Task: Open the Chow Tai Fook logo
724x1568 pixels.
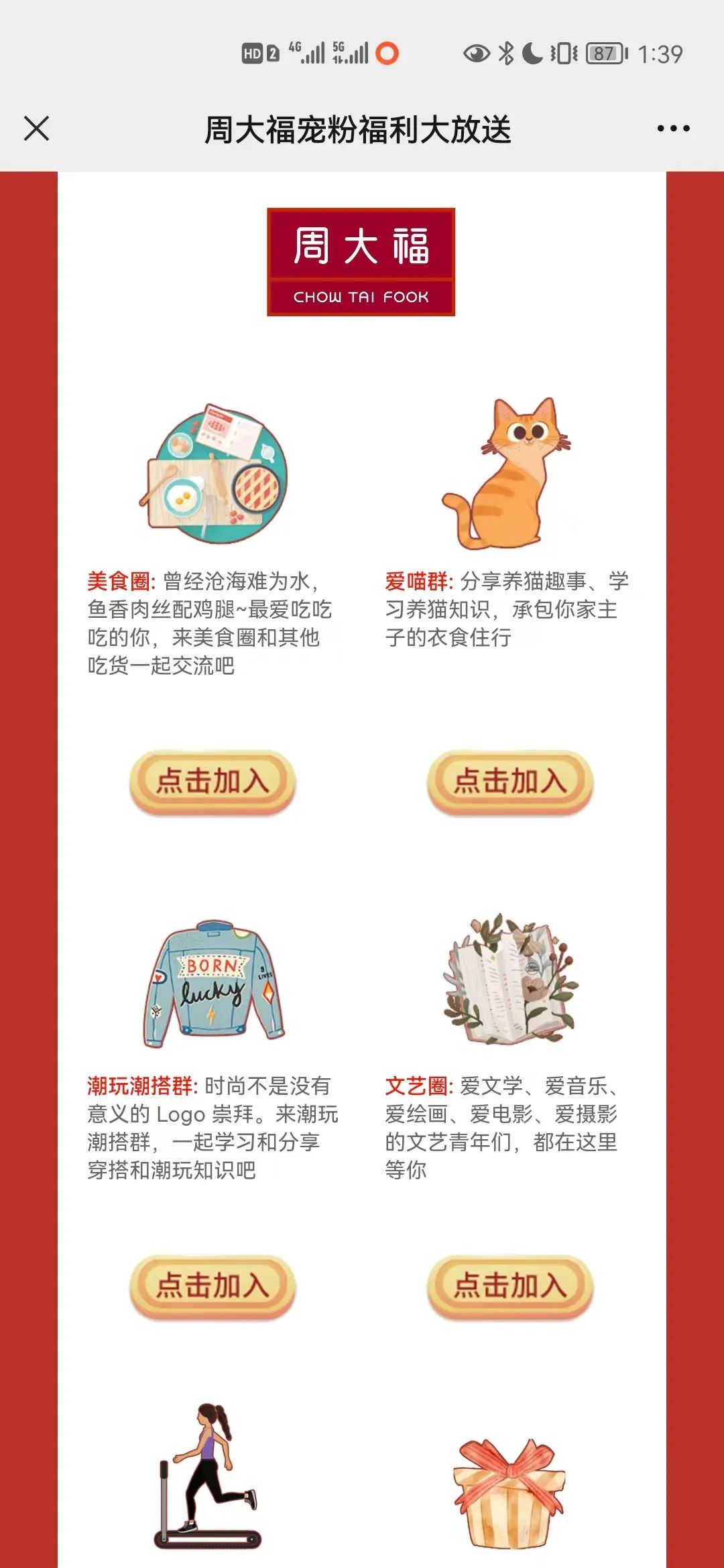Action: (x=362, y=263)
